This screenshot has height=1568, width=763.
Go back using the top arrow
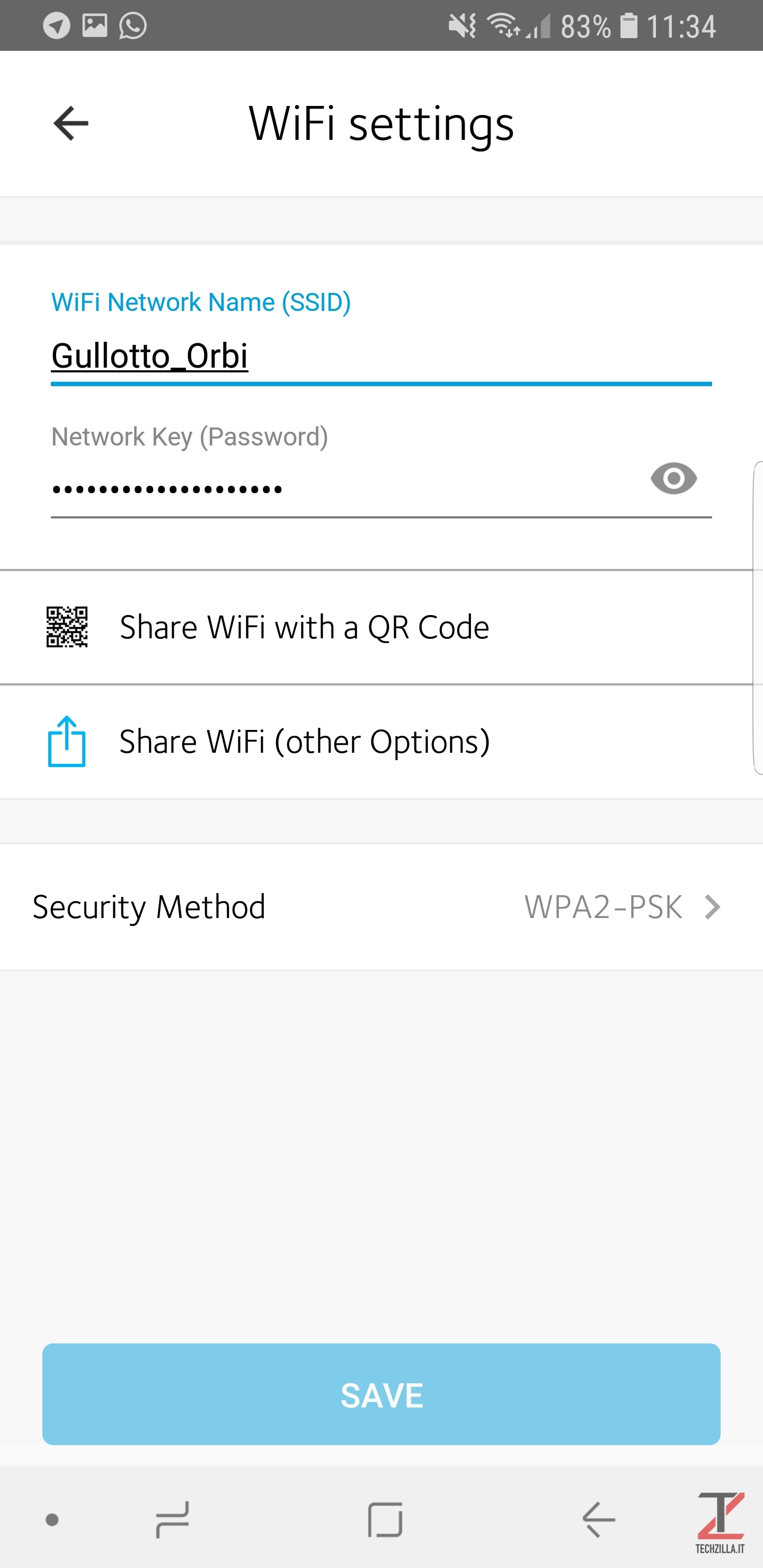point(70,123)
